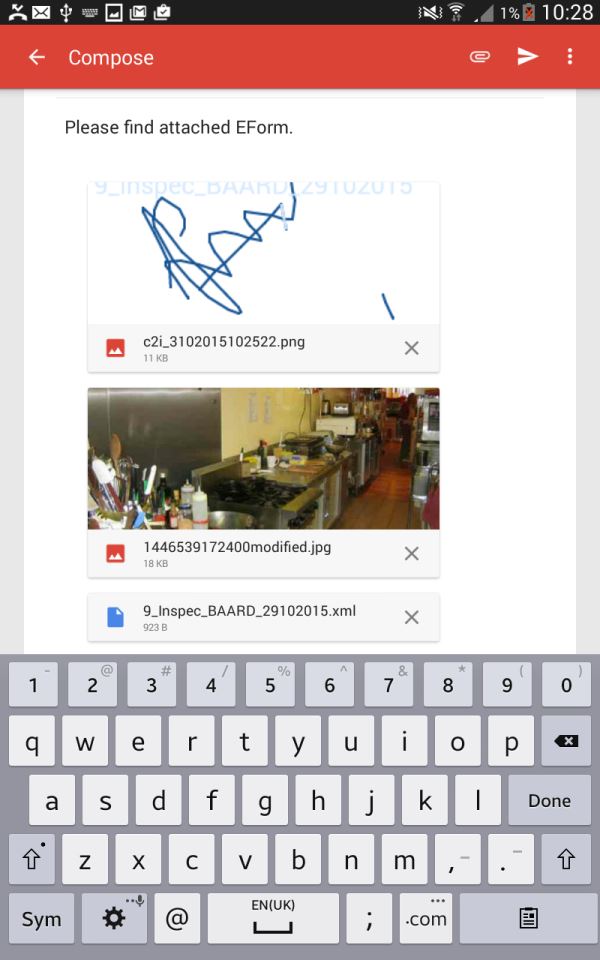Tap the .com shortcut key

(x=426, y=919)
